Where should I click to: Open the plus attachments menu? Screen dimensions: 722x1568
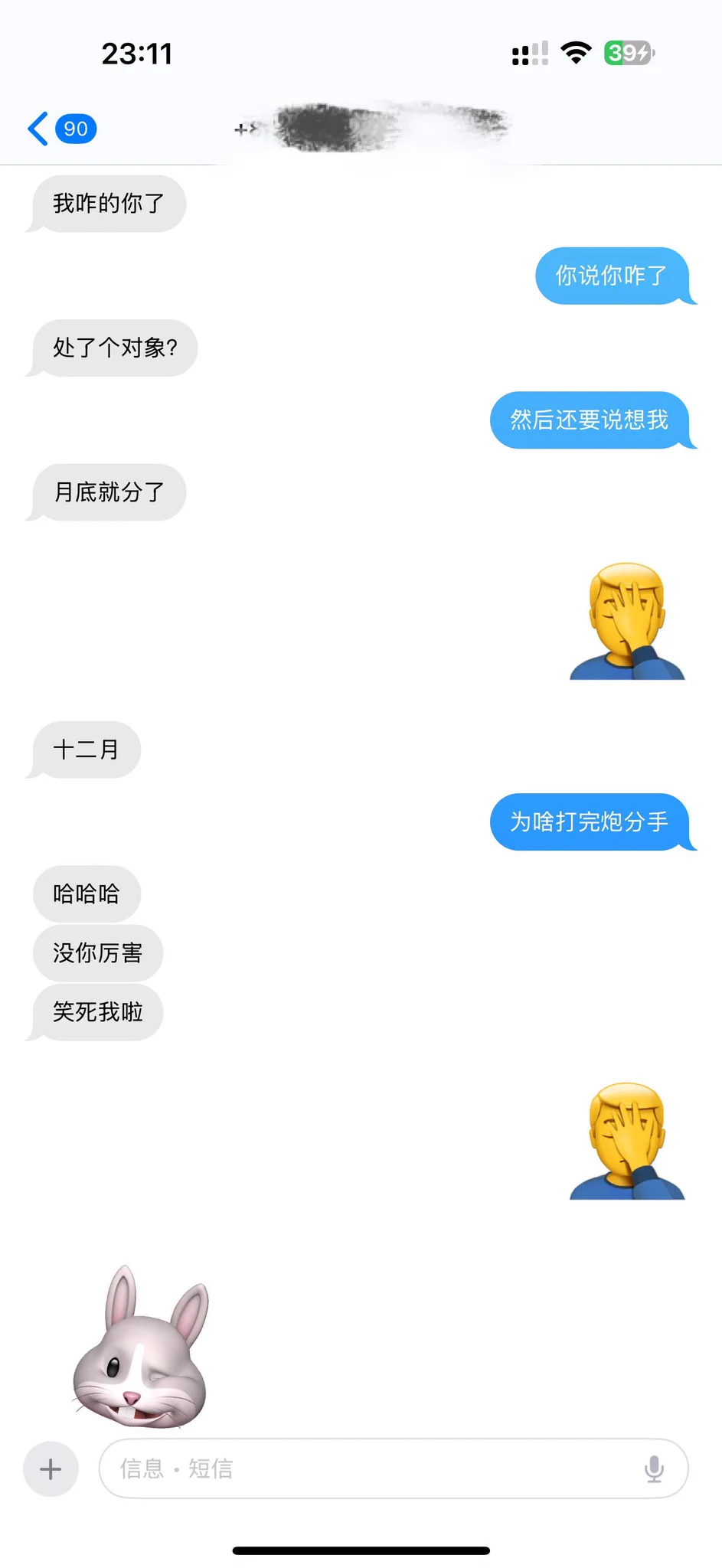pyautogui.click(x=51, y=1468)
